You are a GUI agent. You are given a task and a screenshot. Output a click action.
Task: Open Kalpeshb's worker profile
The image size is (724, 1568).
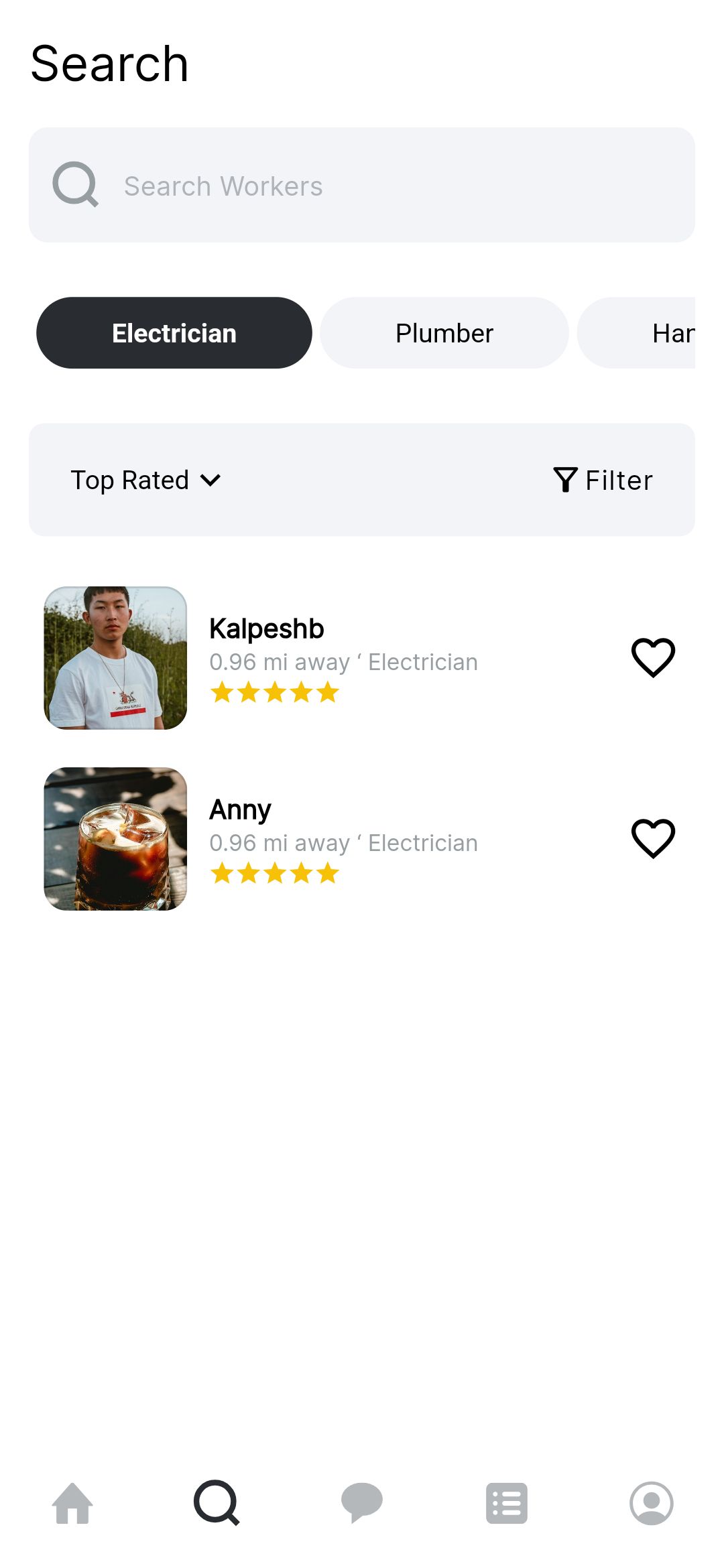pyautogui.click(x=266, y=629)
